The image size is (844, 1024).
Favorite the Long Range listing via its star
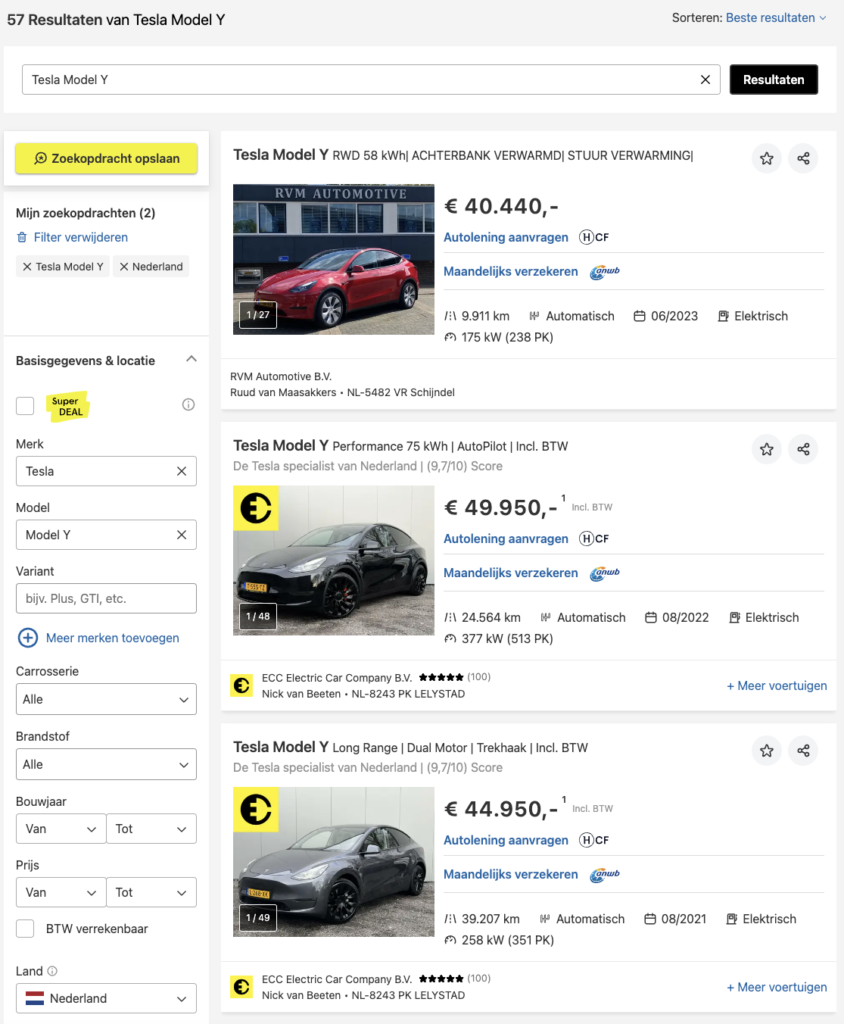point(766,751)
